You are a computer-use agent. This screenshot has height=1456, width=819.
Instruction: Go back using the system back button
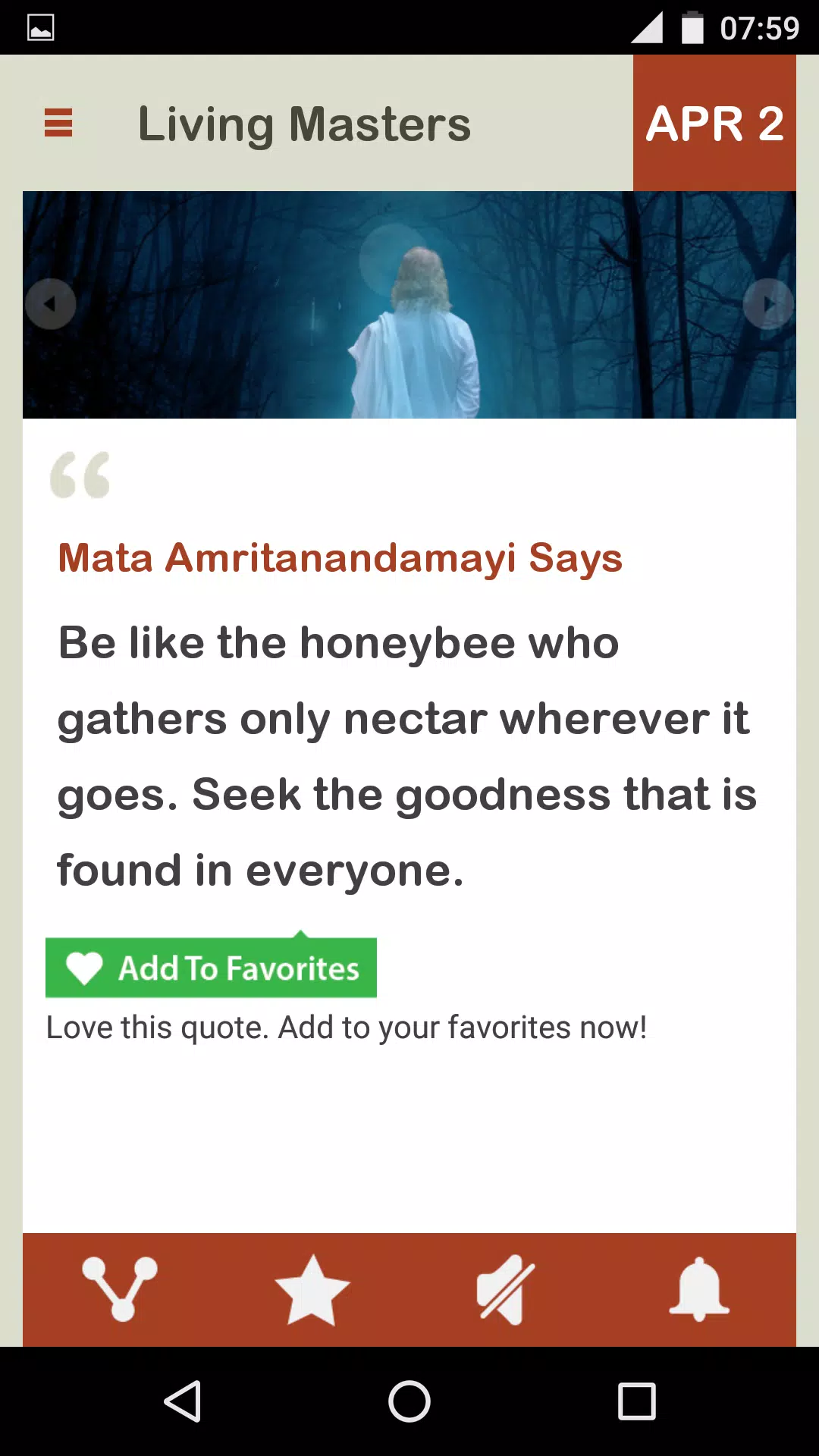[x=183, y=1401]
